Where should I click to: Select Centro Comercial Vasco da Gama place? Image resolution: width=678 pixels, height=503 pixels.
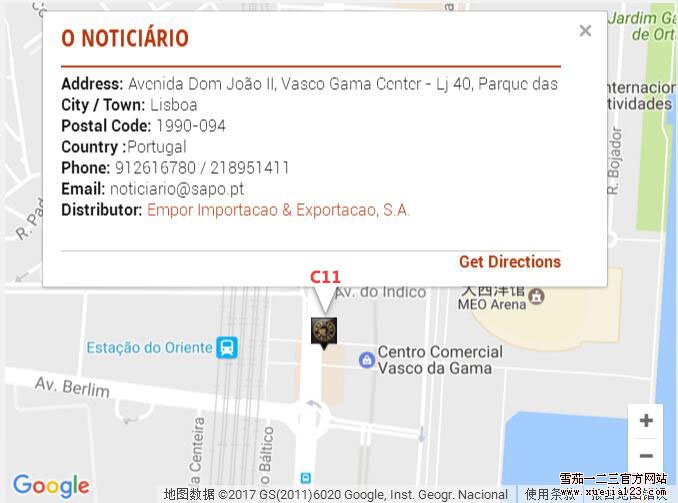tap(367, 358)
